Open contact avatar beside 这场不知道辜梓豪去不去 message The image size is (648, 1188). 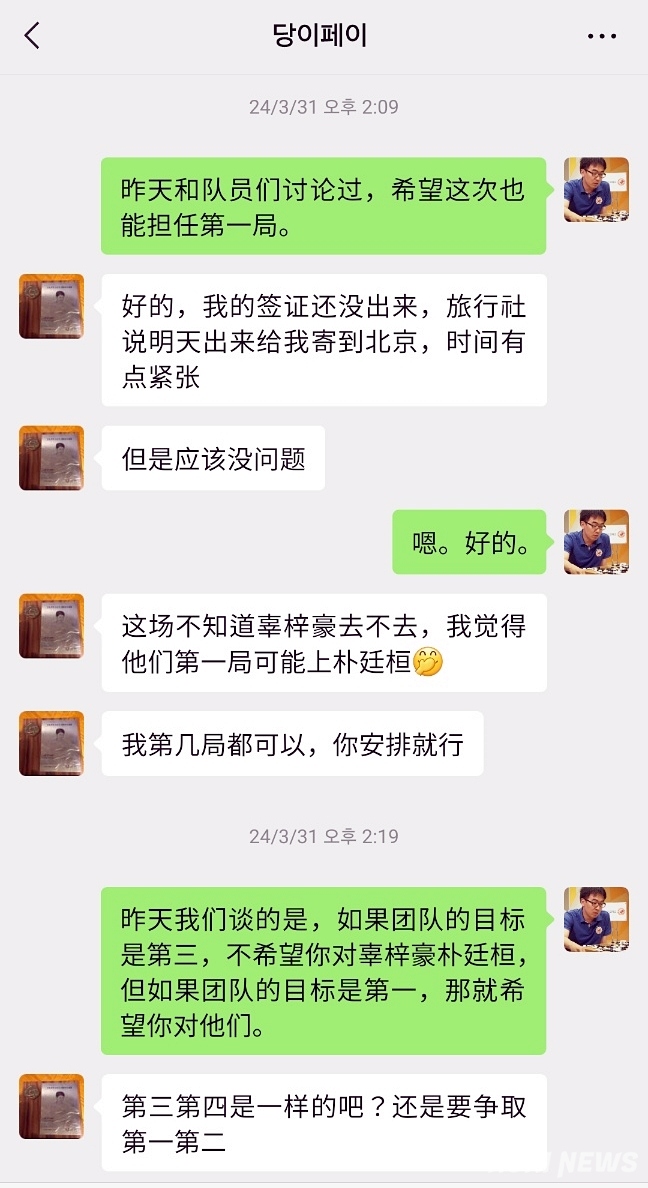tap(51, 626)
